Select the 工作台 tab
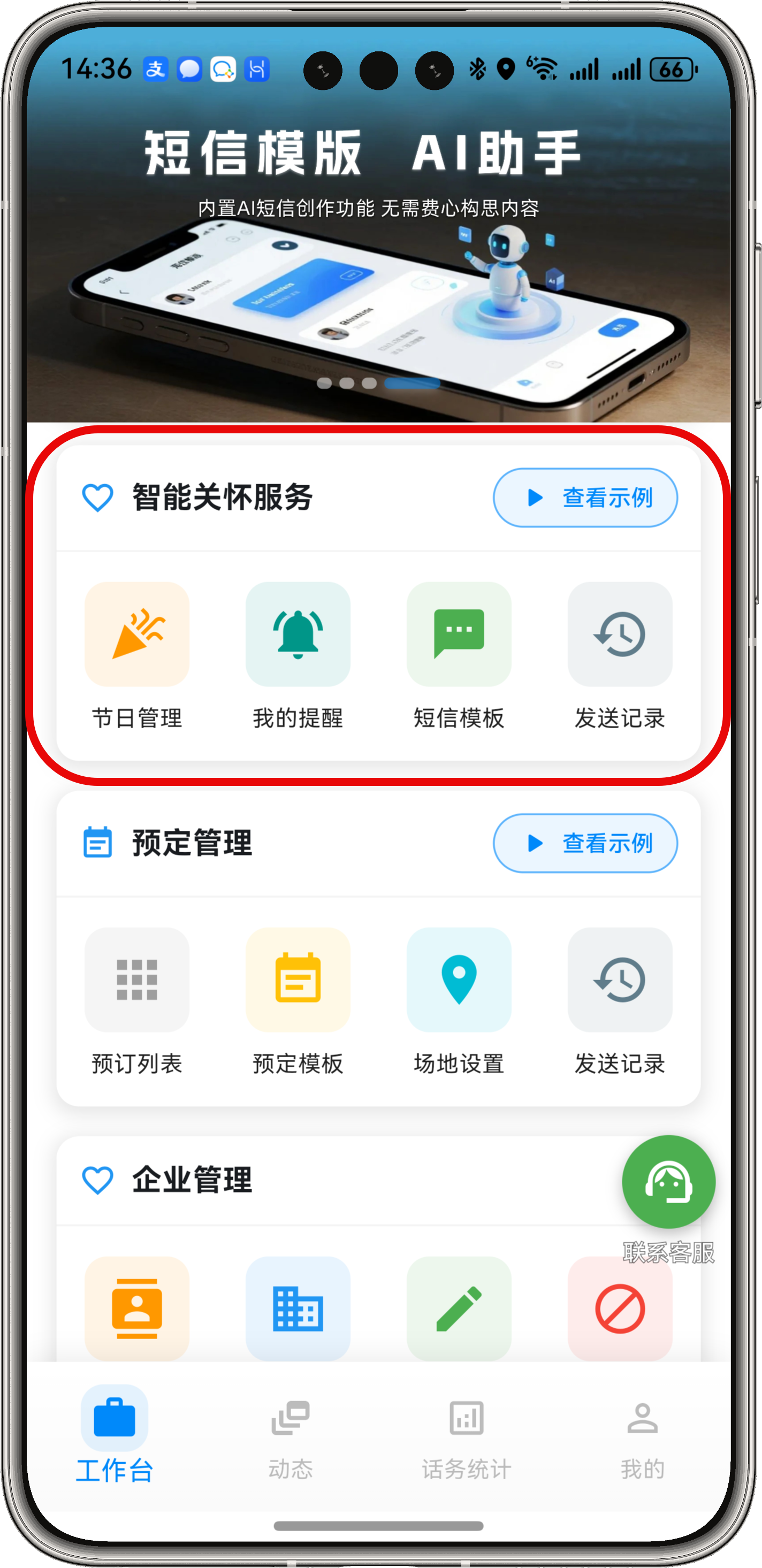 pyautogui.click(x=115, y=1440)
